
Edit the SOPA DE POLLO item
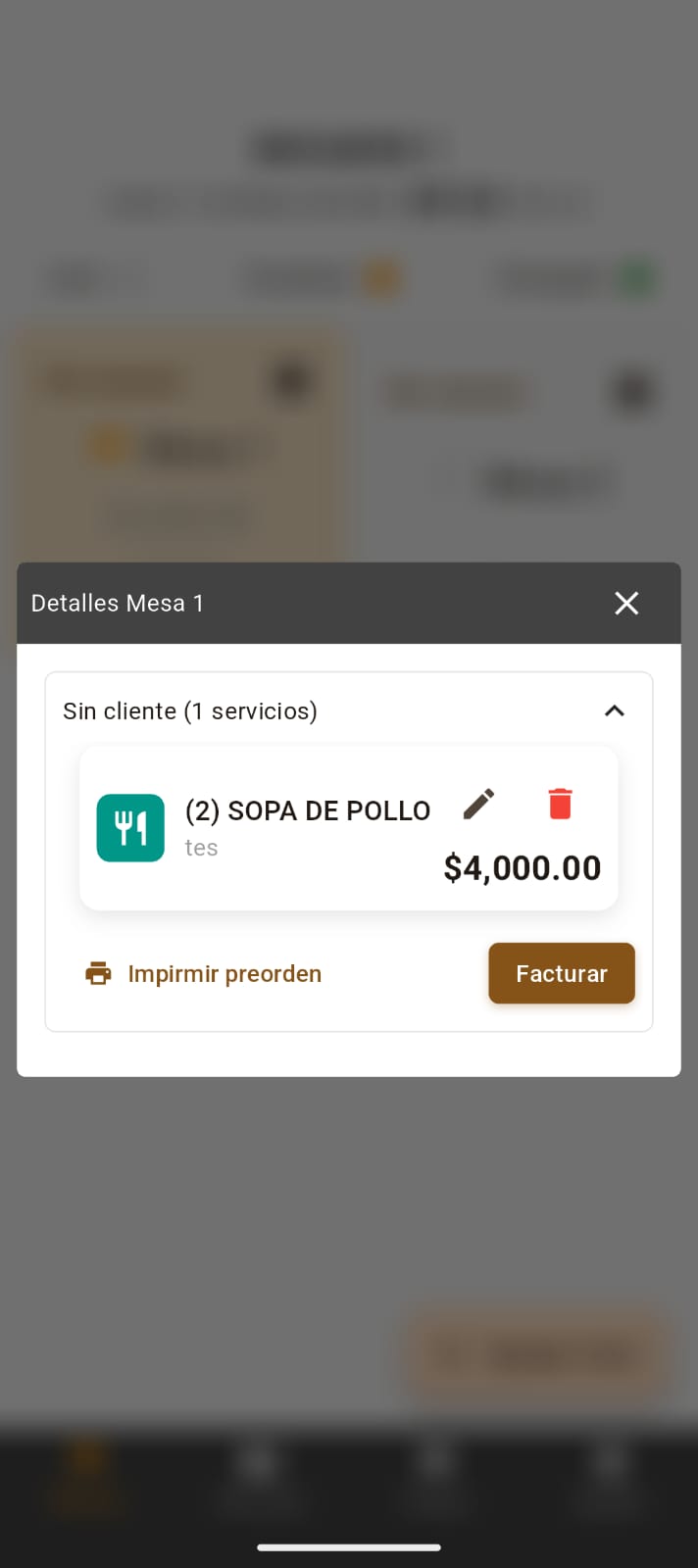(478, 804)
